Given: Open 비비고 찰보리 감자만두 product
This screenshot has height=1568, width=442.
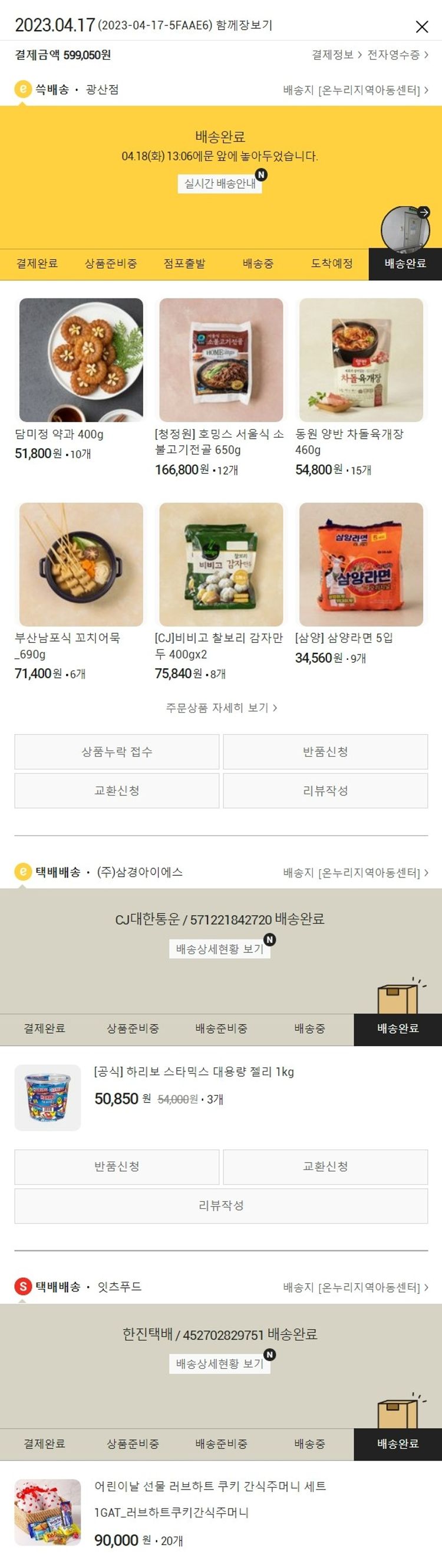Looking at the screenshot, I should pyautogui.click(x=220, y=564).
